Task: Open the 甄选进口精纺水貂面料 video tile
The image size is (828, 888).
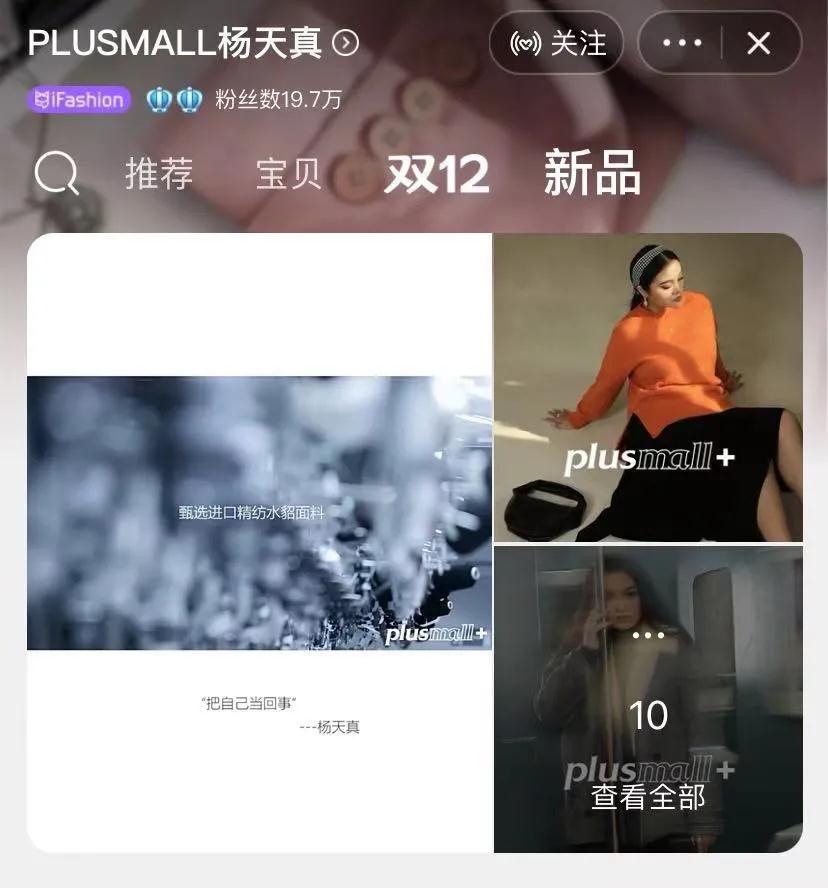Action: click(x=259, y=513)
